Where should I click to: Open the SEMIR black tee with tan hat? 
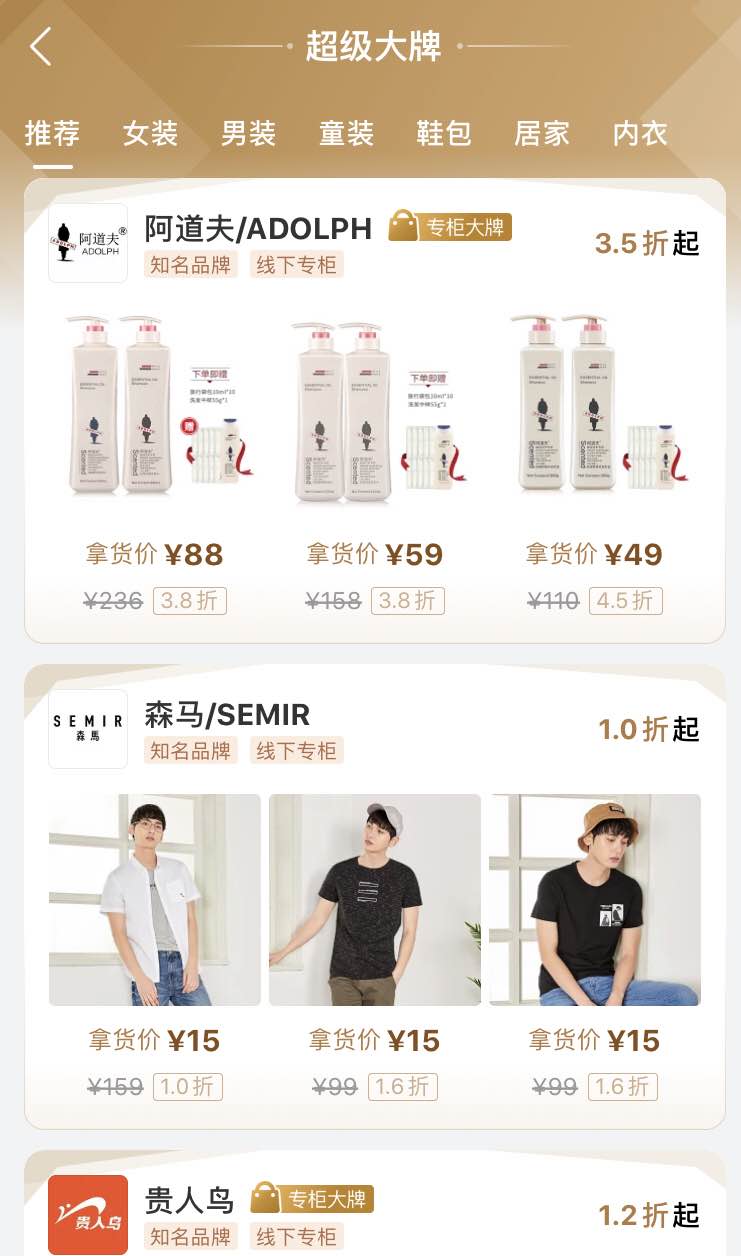tap(594, 900)
